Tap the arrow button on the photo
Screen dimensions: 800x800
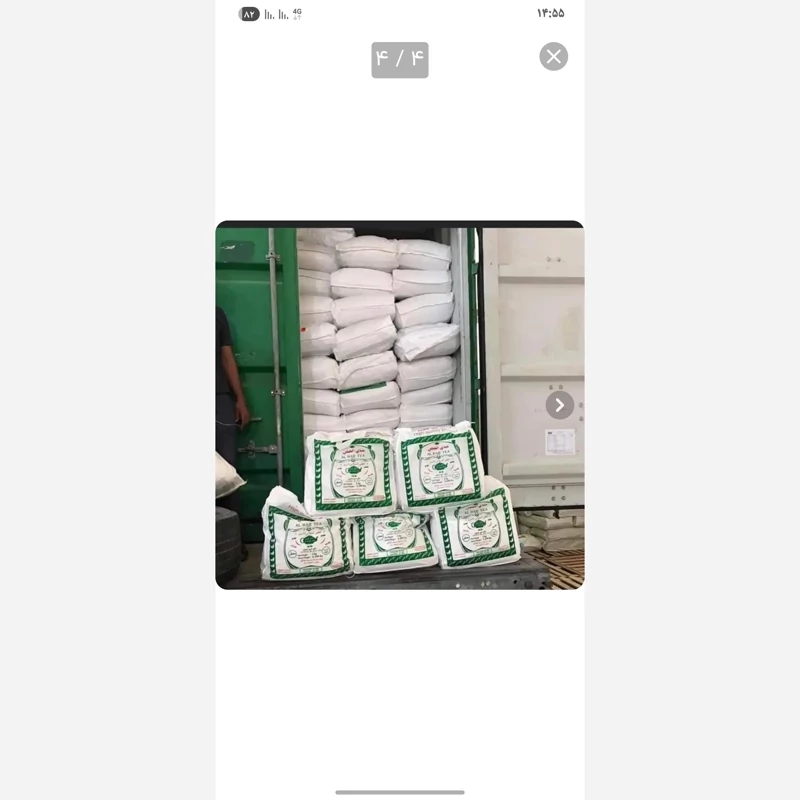[560, 405]
